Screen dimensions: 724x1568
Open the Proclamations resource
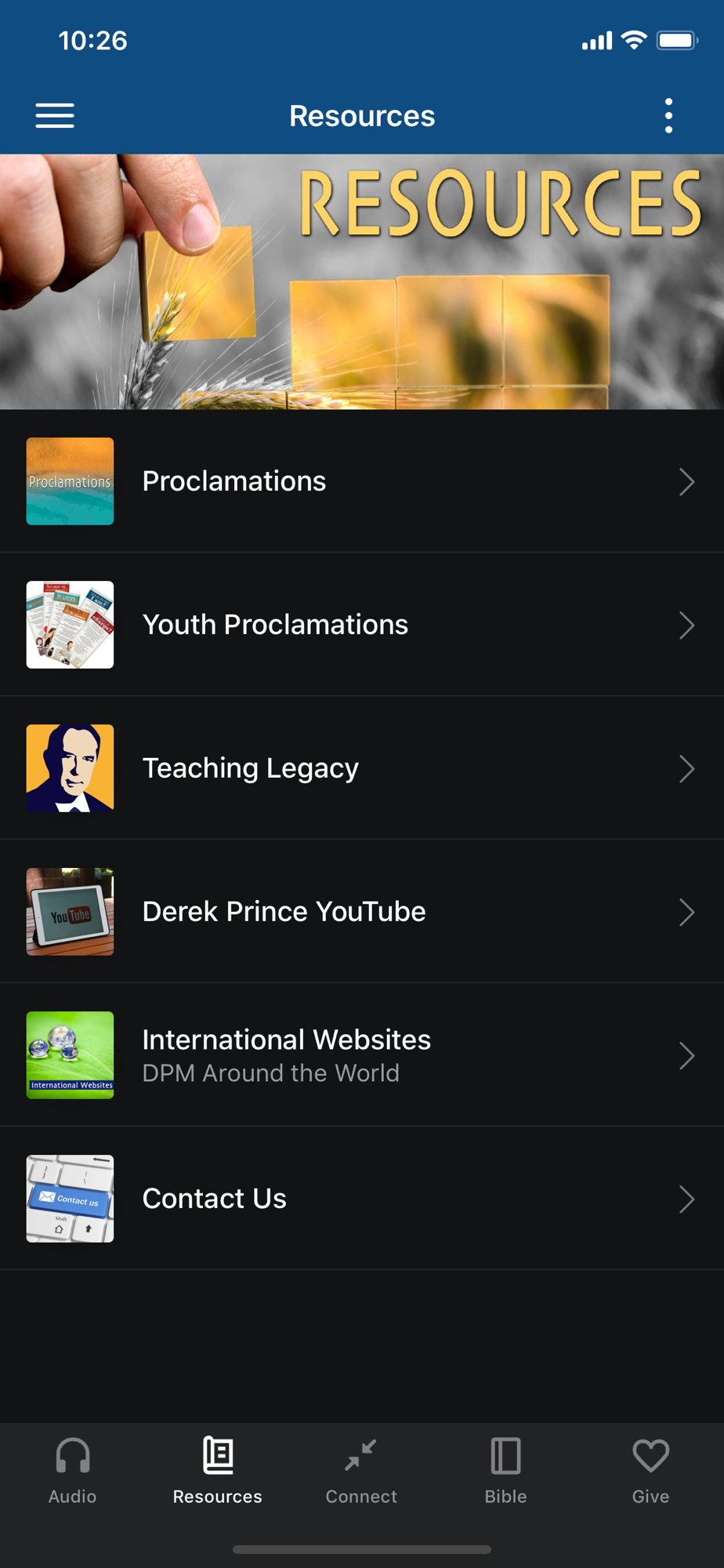click(x=362, y=481)
